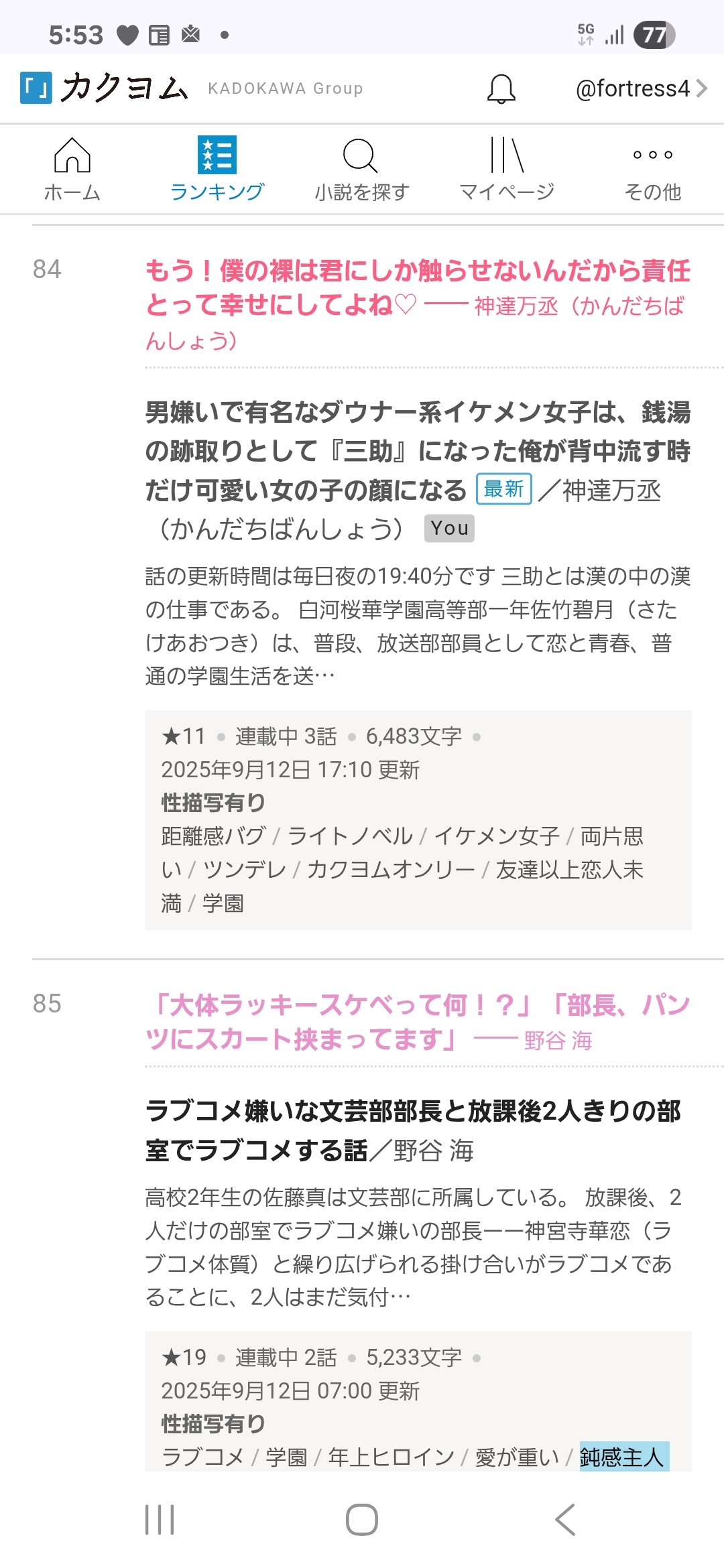
Task: View the イケメン女子 tag
Action: pyautogui.click(x=497, y=836)
